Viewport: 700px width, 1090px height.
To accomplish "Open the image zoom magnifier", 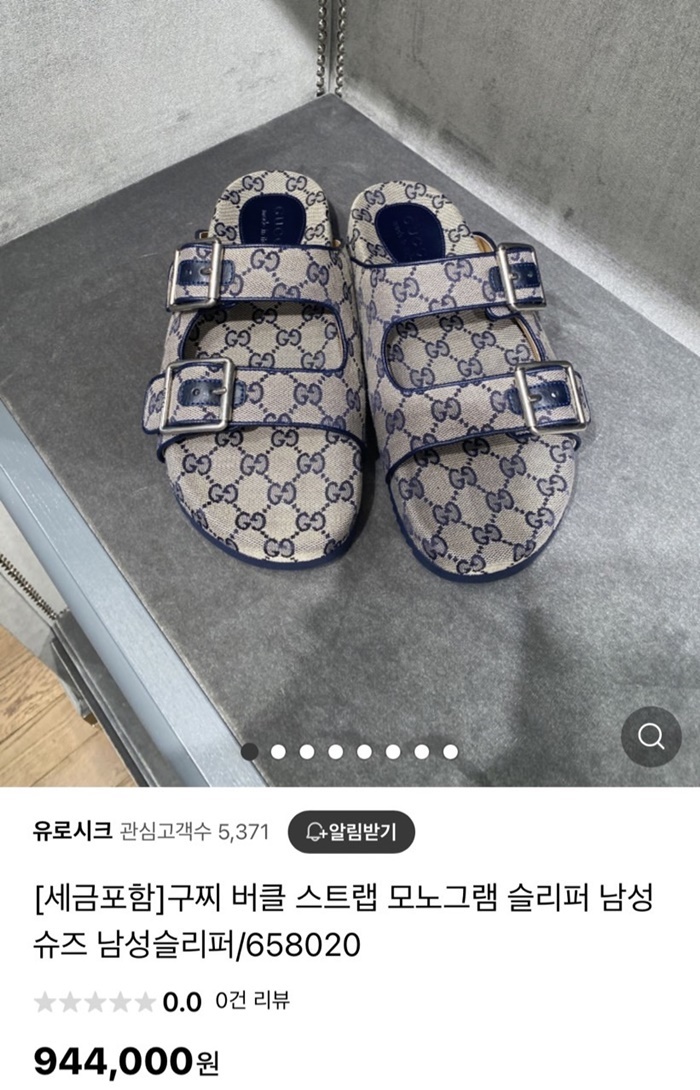I will click(x=651, y=738).
